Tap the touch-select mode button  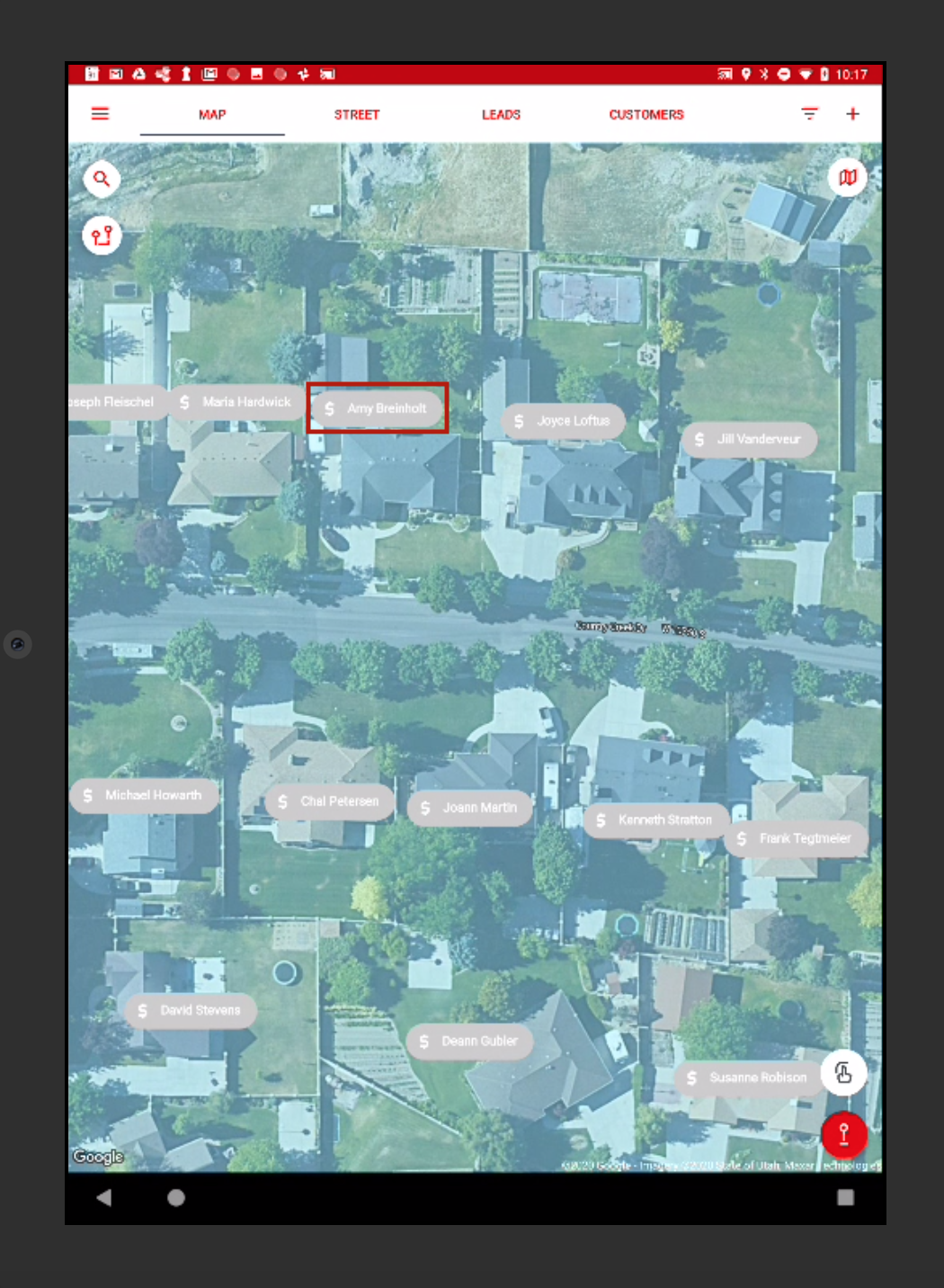(x=843, y=1072)
